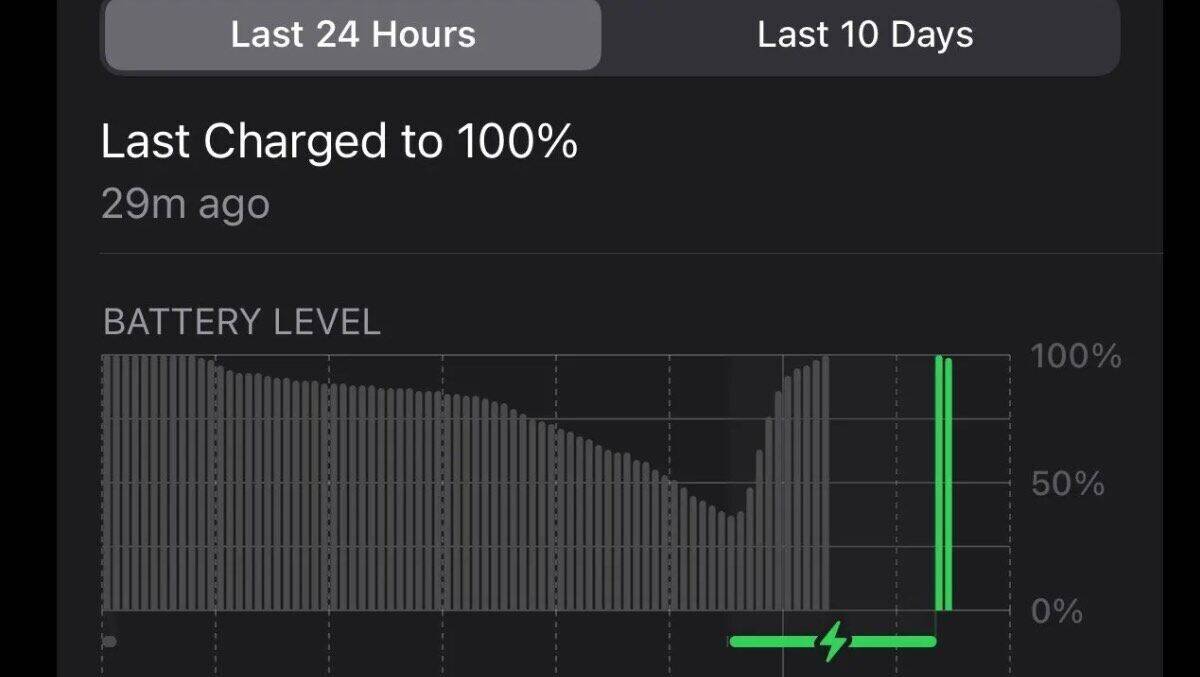Switch to the Last 10 Days tab
Screen dimensions: 1200x677
(864, 36)
